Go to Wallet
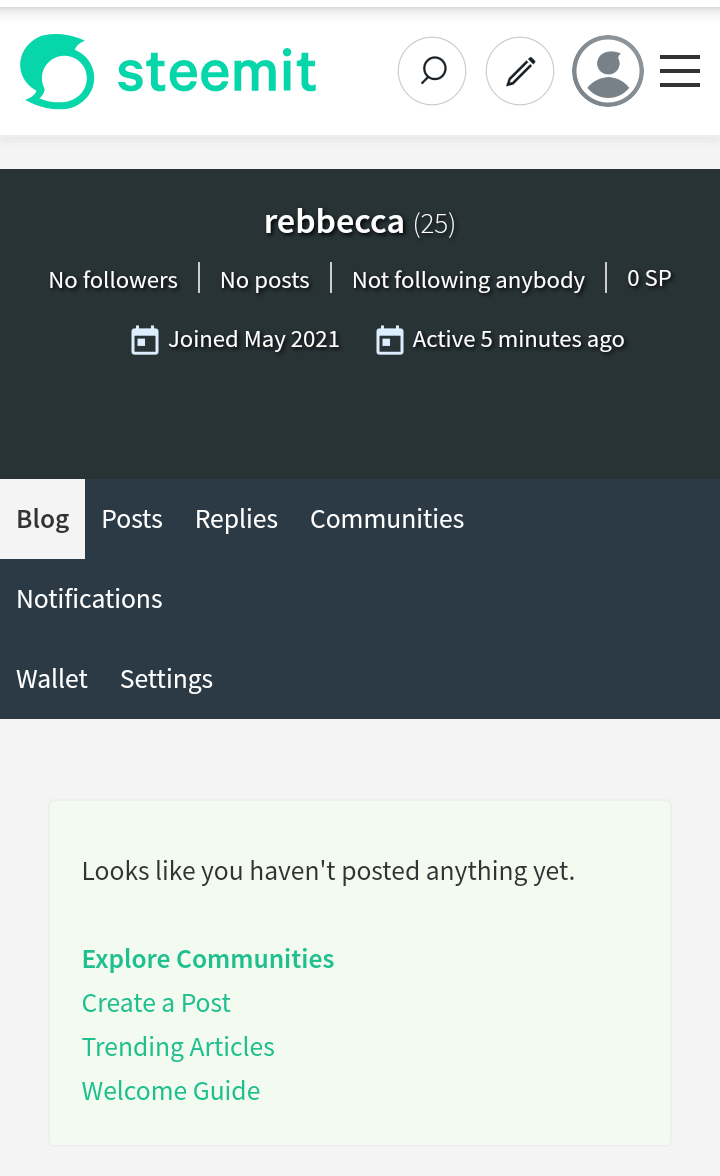The width and height of the screenshot is (720, 1176). click(x=52, y=679)
